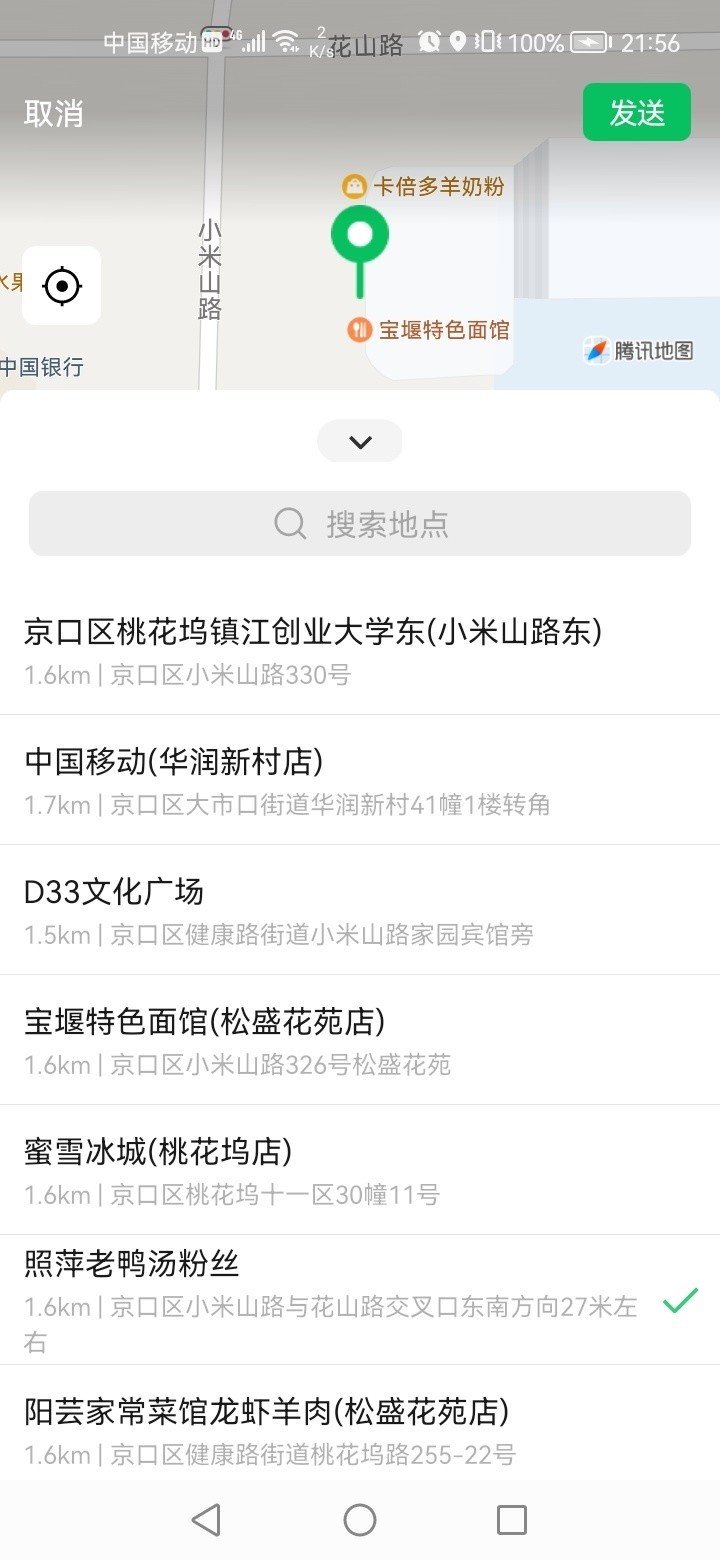
Task: Pick D33文化广场 from the list
Action: tap(360, 910)
